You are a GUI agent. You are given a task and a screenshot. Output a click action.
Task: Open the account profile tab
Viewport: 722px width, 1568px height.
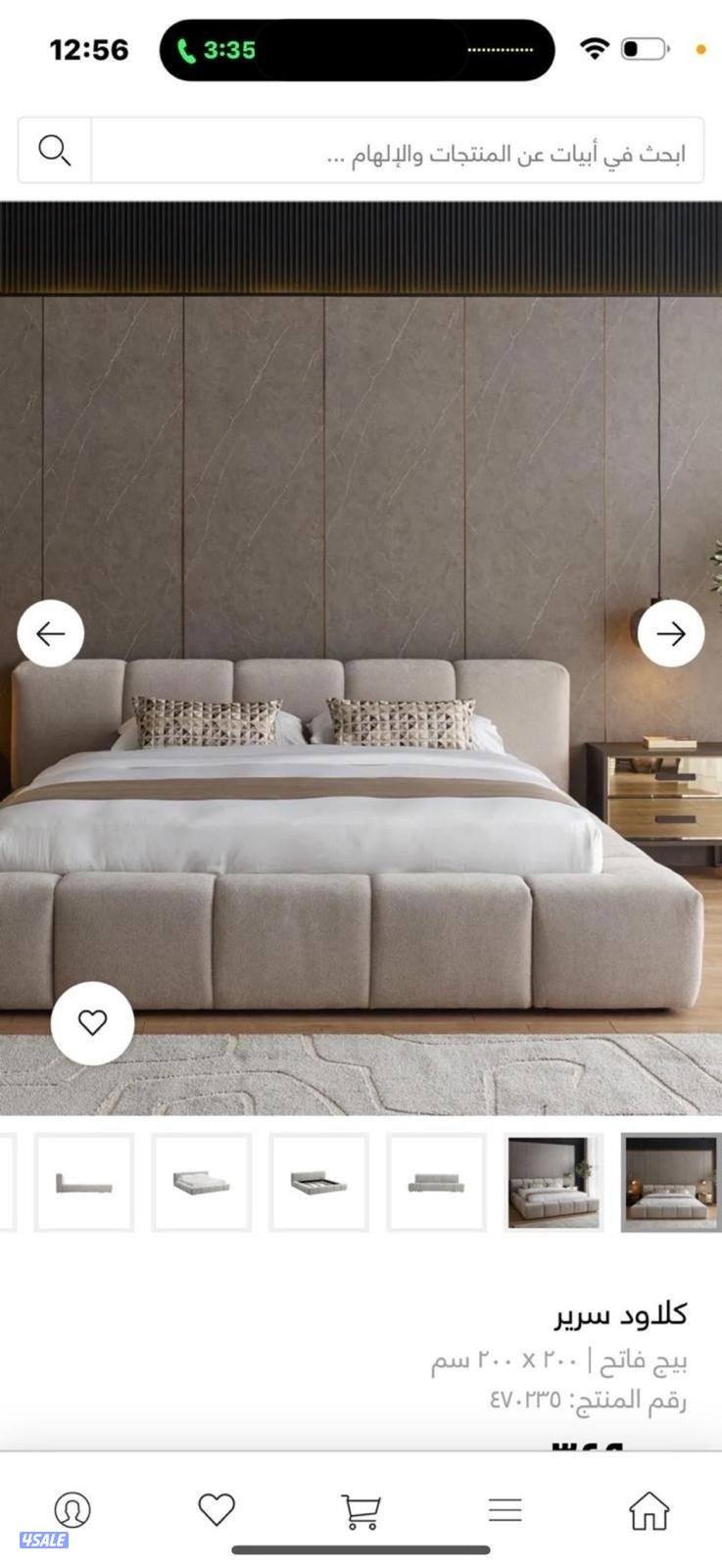72,1510
